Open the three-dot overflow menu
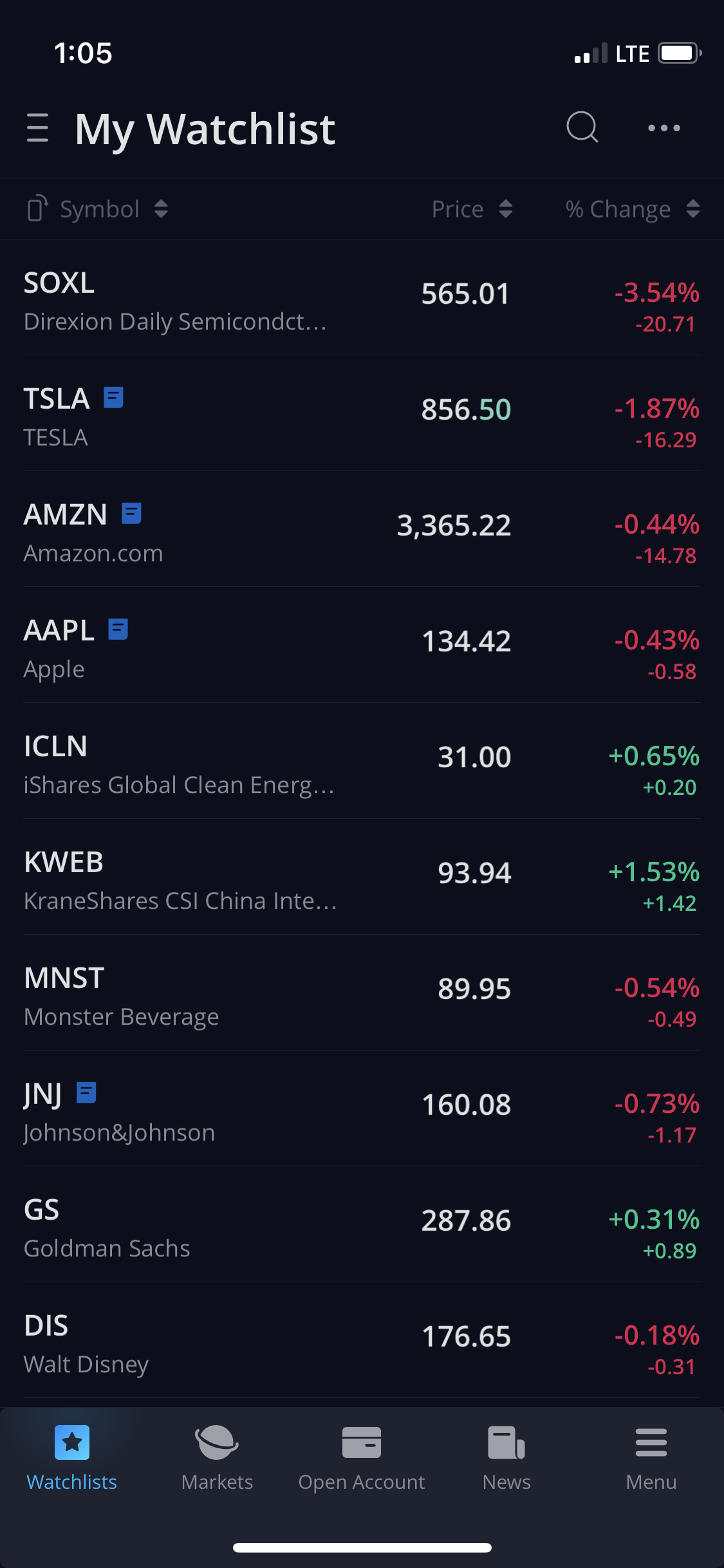This screenshot has width=724, height=1568. click(664, 127)
